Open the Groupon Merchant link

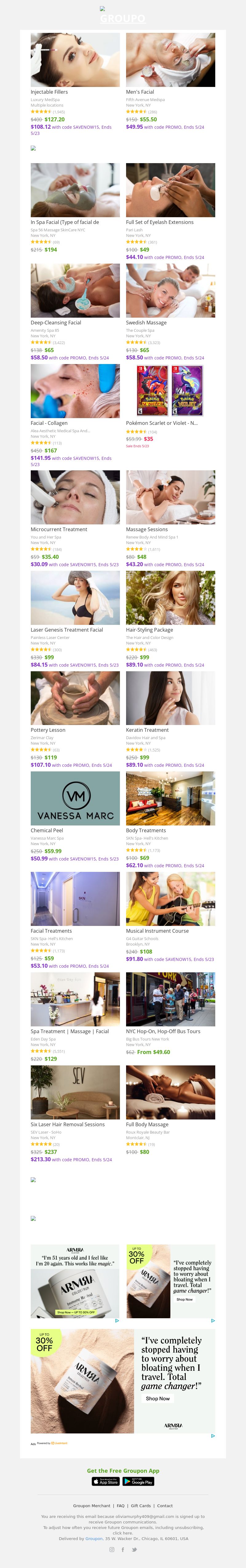pos(92,1505)
